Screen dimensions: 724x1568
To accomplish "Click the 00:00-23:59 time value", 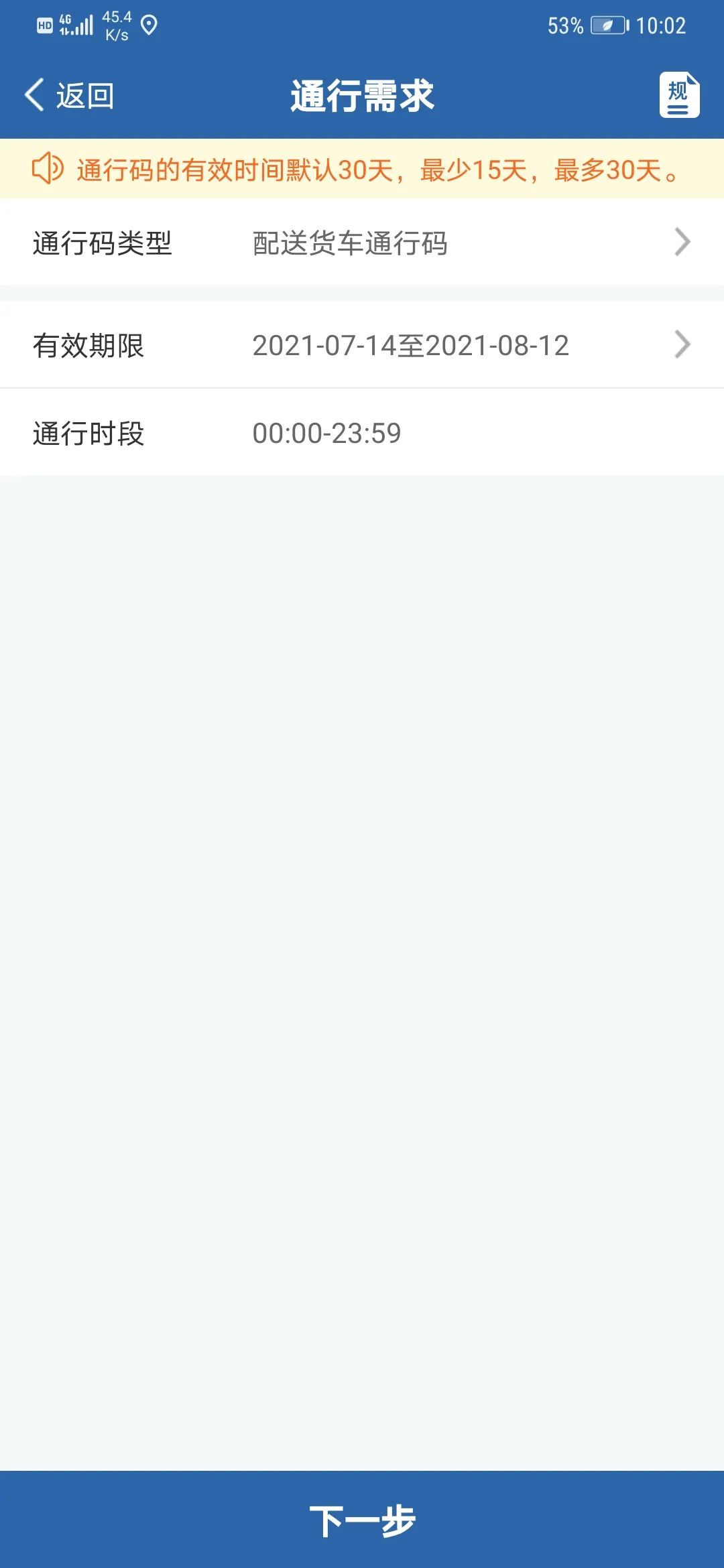I will [x=326, y=432].
